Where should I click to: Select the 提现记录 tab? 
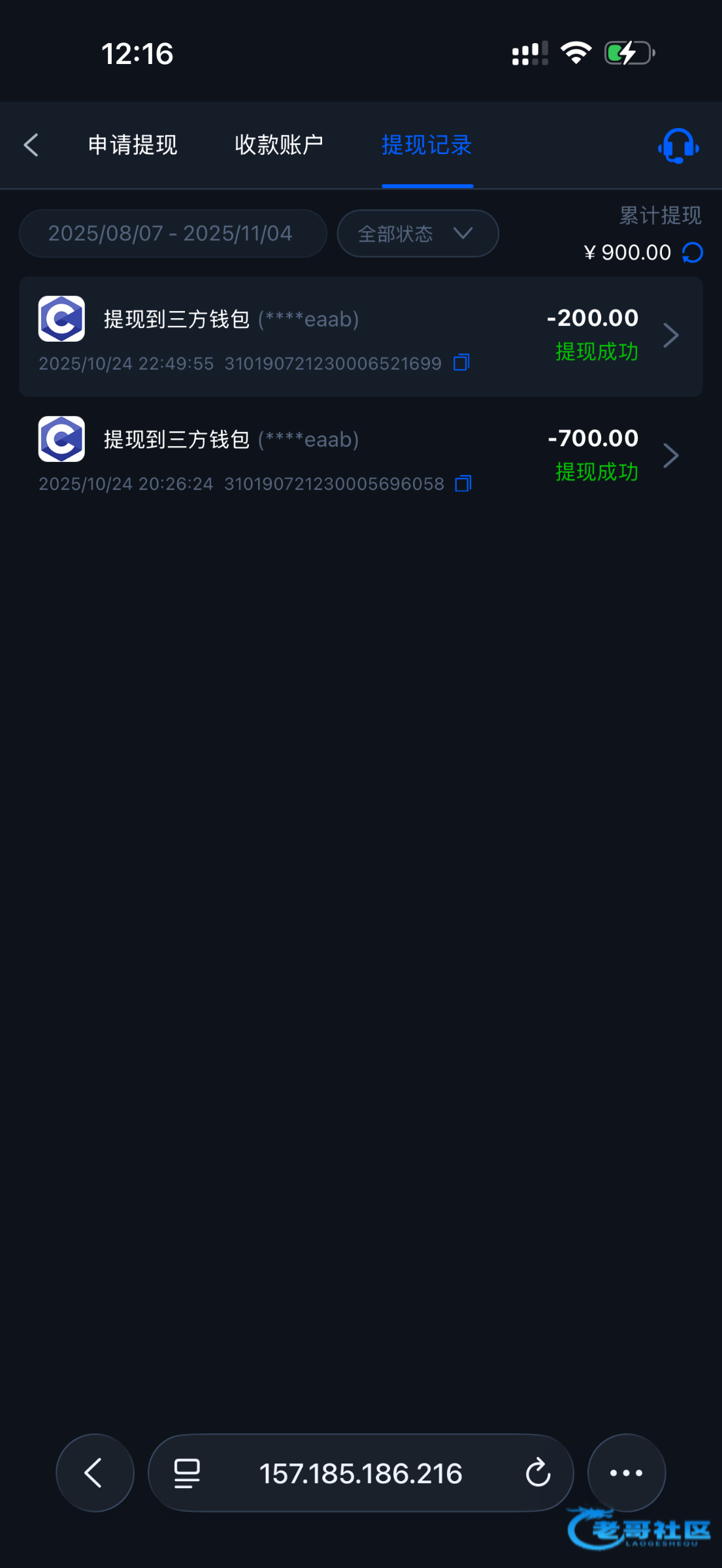coord(427,145)
